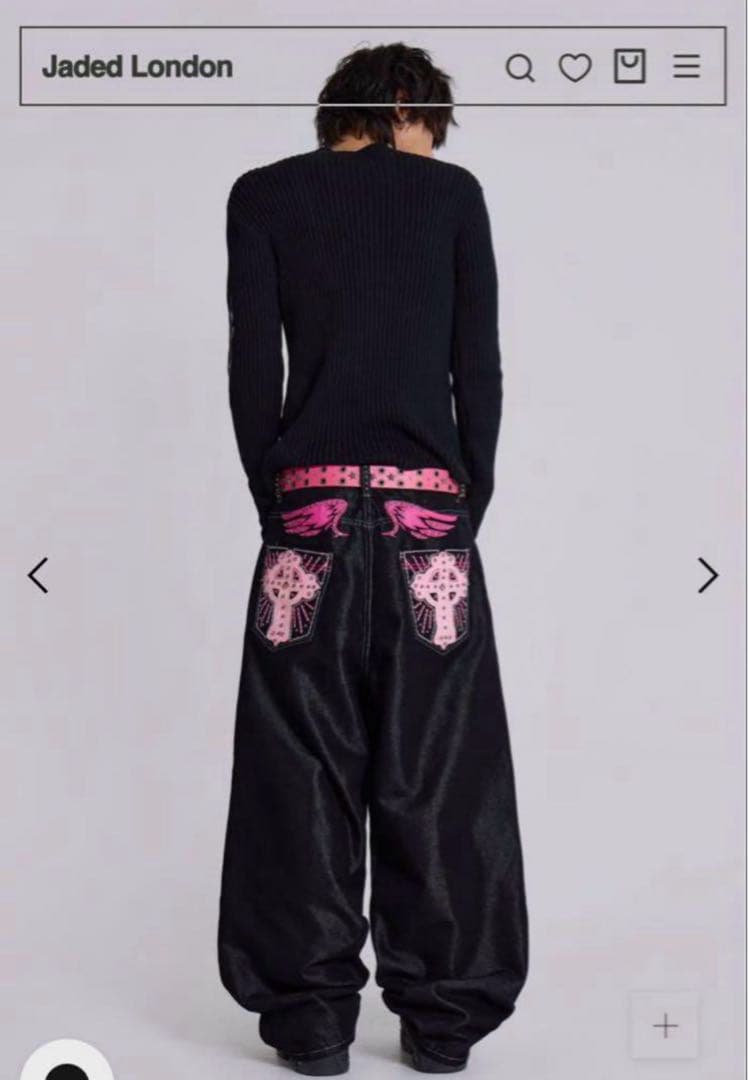Screen dimensions: 748x1080
Task: Show the next product image
Action: pyautogui.click(x=708, y=575)
